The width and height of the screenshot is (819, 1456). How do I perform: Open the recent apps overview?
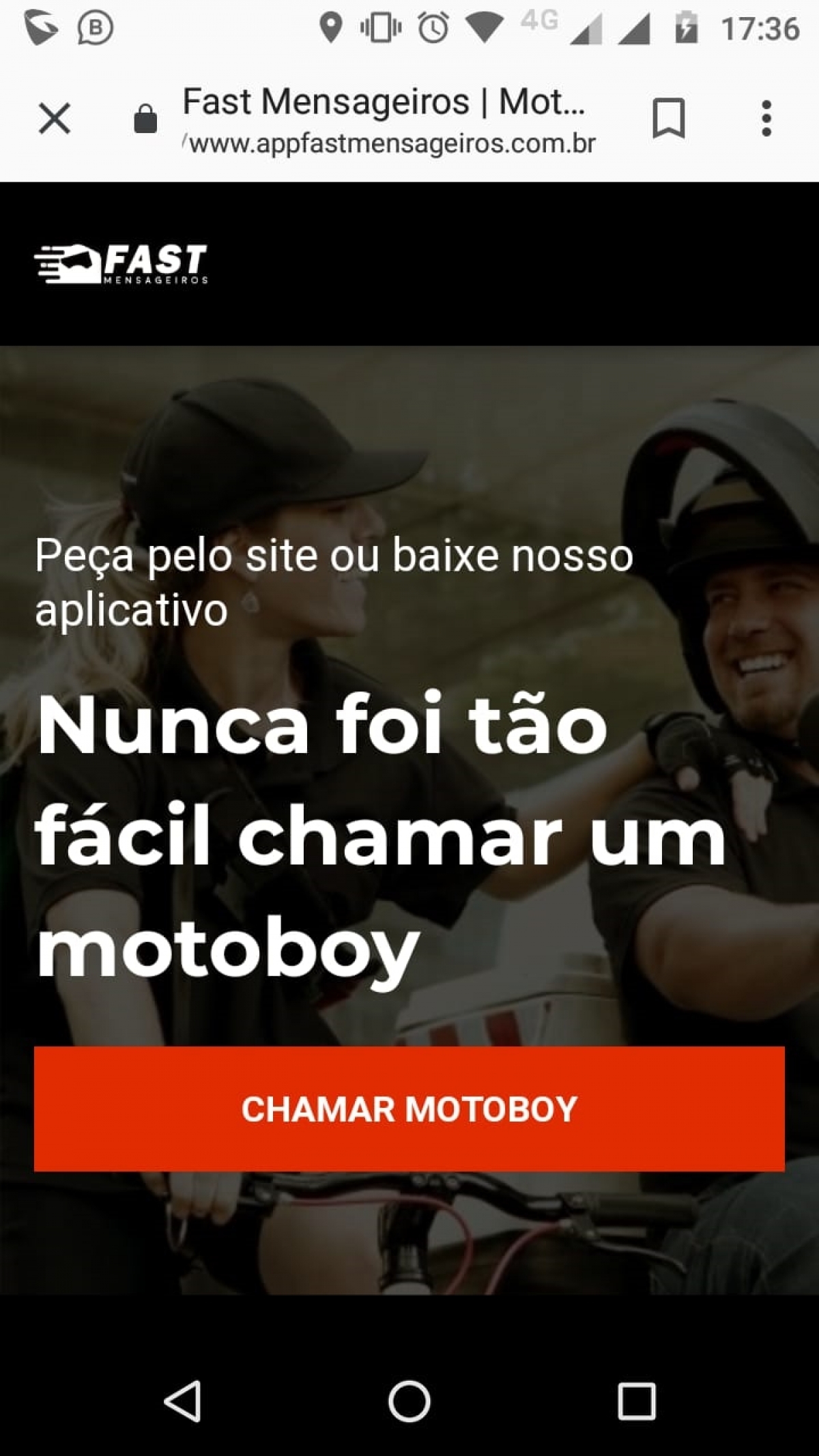pos(636,1401)
